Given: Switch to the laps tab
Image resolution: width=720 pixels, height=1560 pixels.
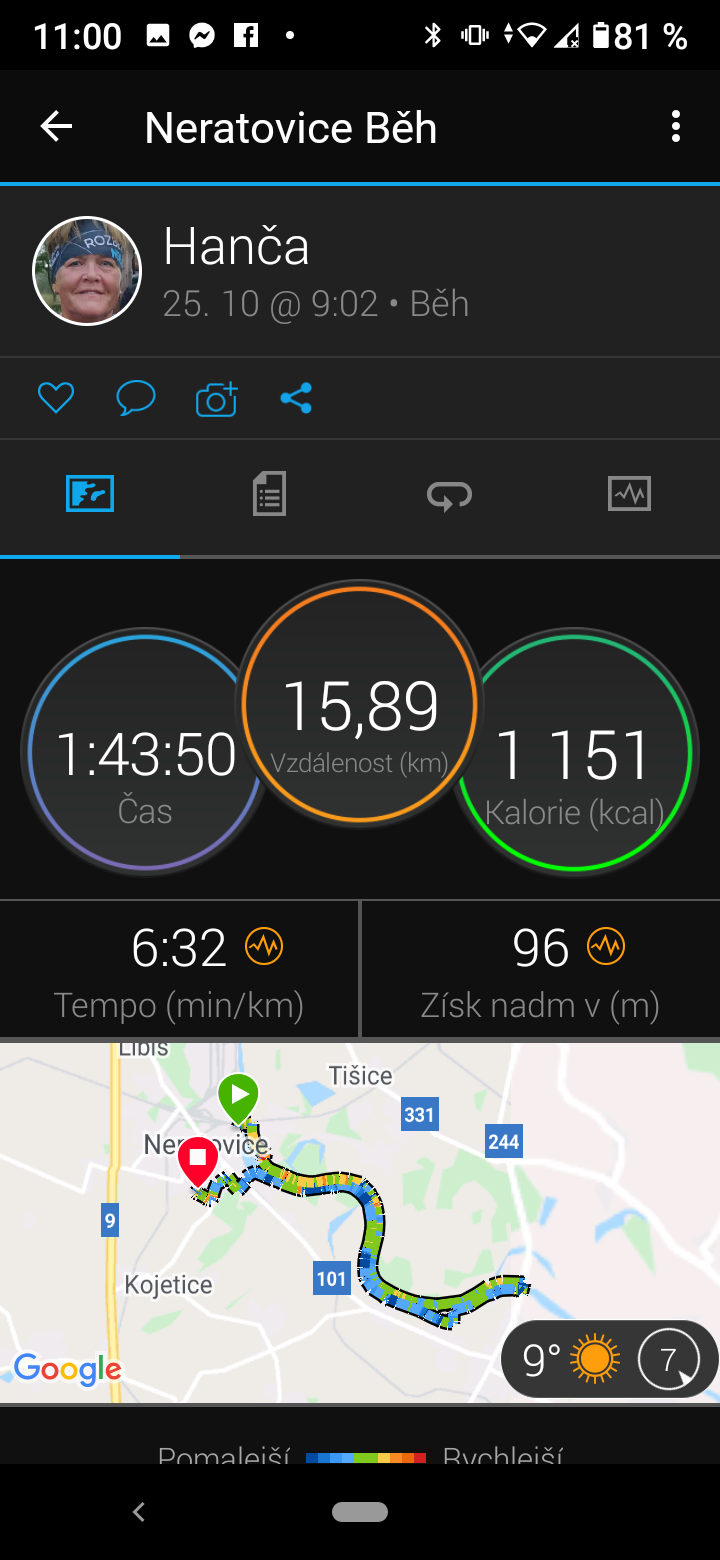Looking at the screenshot, I should (449, 494).
